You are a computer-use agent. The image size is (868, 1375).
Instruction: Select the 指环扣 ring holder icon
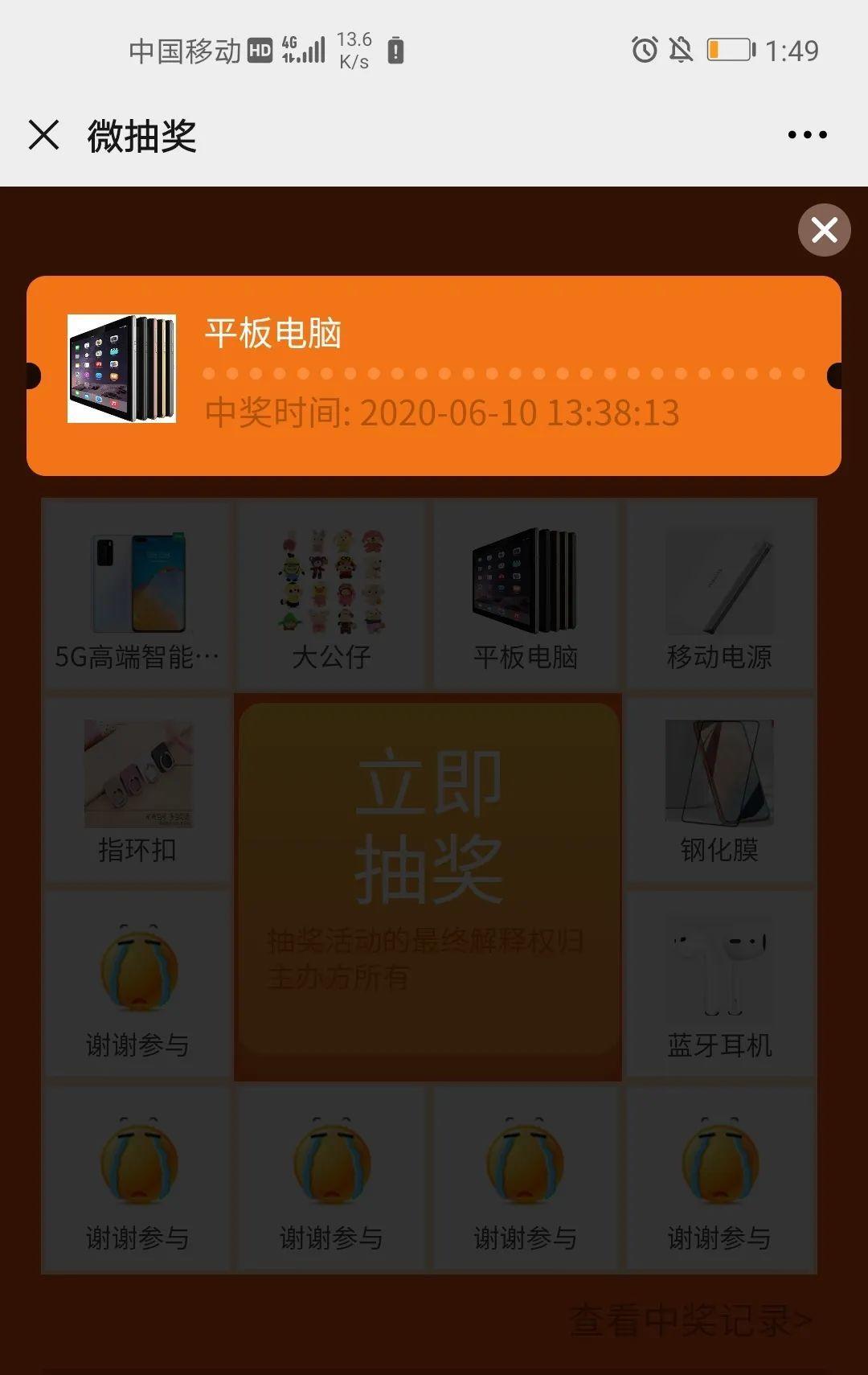coord(136,774)
